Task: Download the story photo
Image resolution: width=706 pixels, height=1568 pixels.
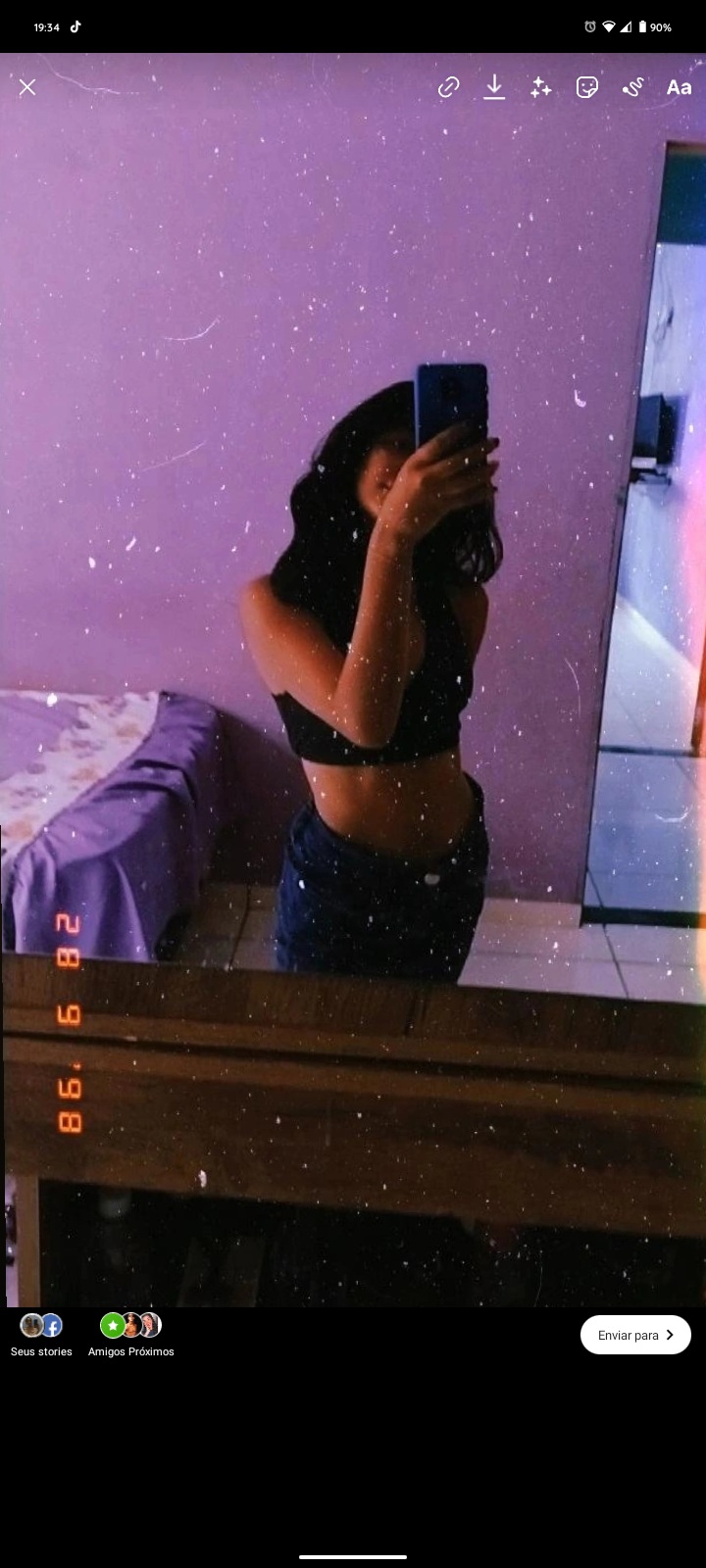Action: point(494,87)
